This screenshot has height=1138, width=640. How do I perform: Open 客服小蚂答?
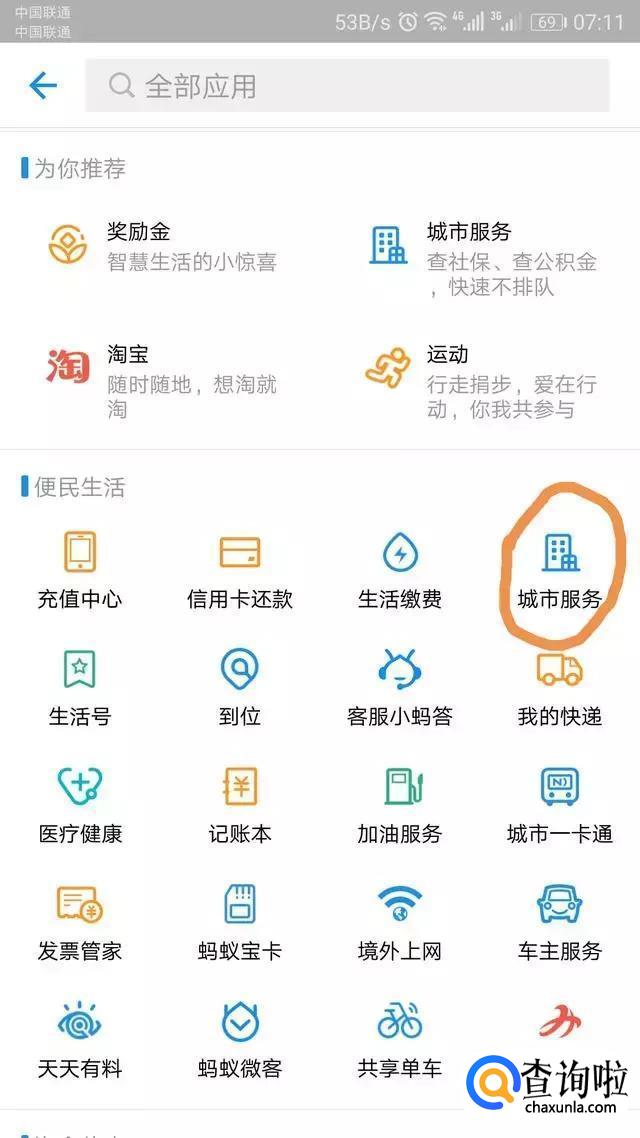400,686
